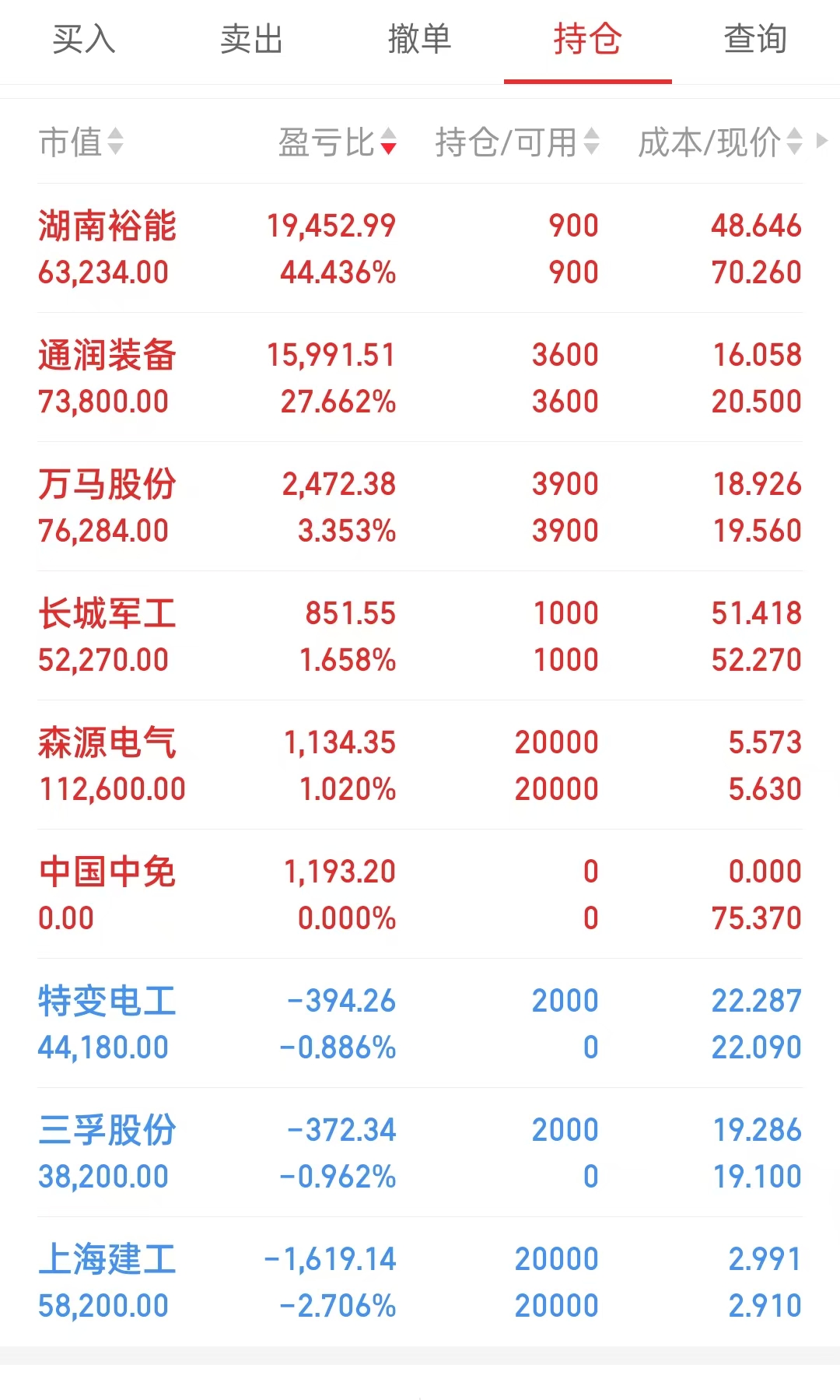Image resolution: width=840 pixels, height=1400 pixels.
Task: Sort holdings by 市值
Action: pos(81,142)
